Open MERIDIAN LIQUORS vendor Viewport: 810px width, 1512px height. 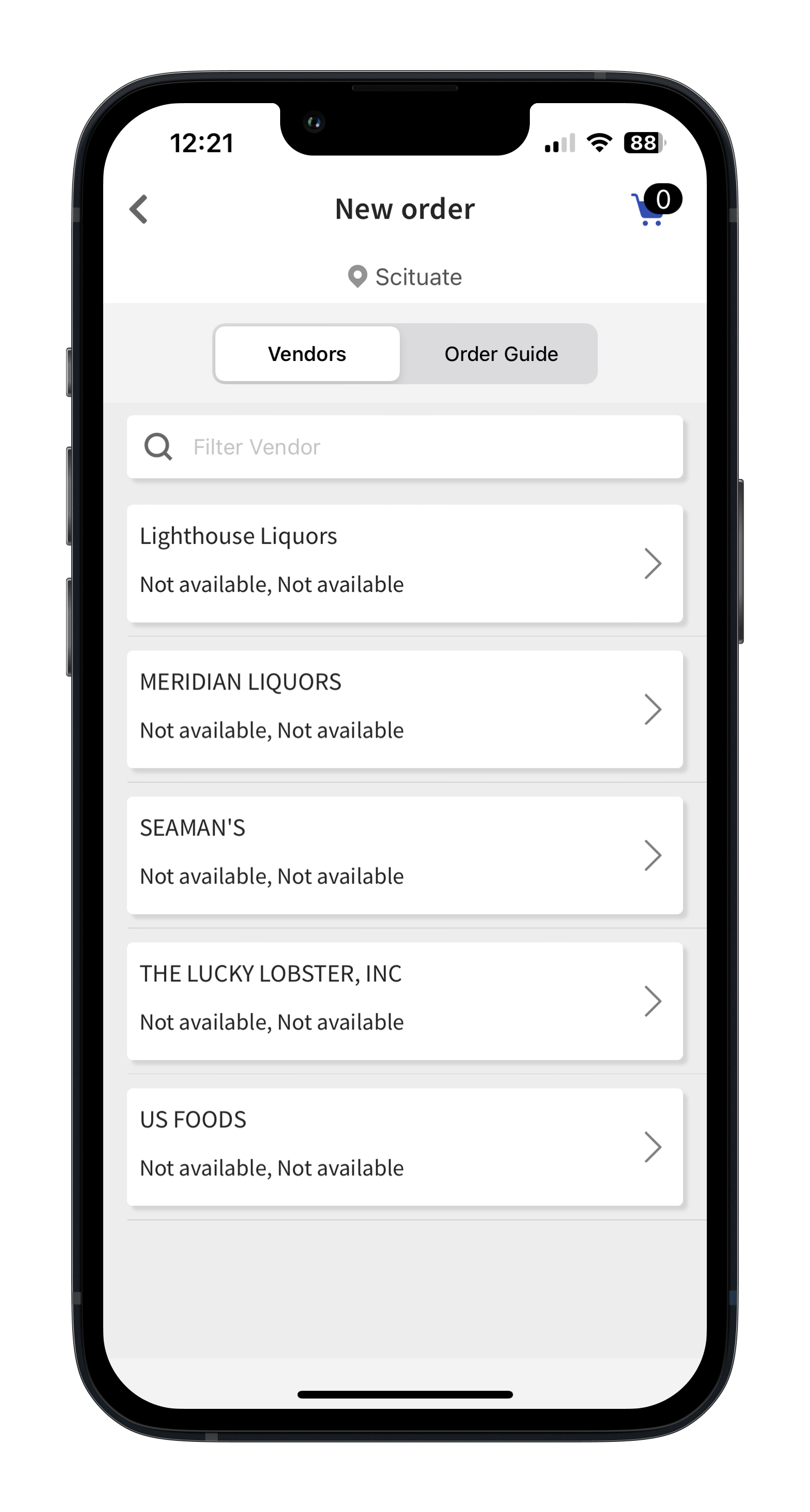point(404,709)
